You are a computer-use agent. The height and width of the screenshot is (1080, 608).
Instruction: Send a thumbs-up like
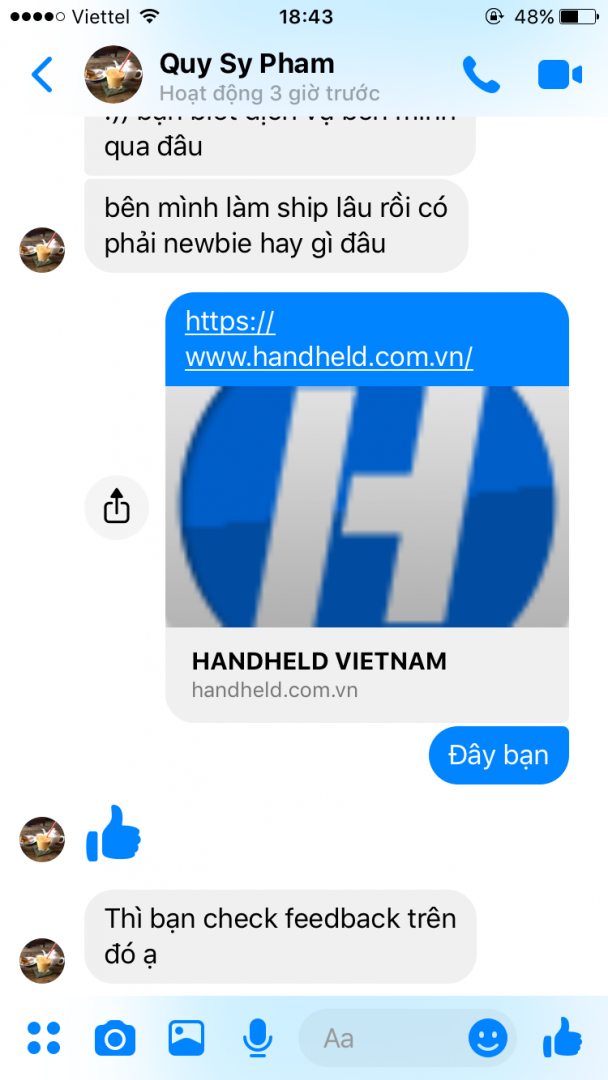(562, 1037)
